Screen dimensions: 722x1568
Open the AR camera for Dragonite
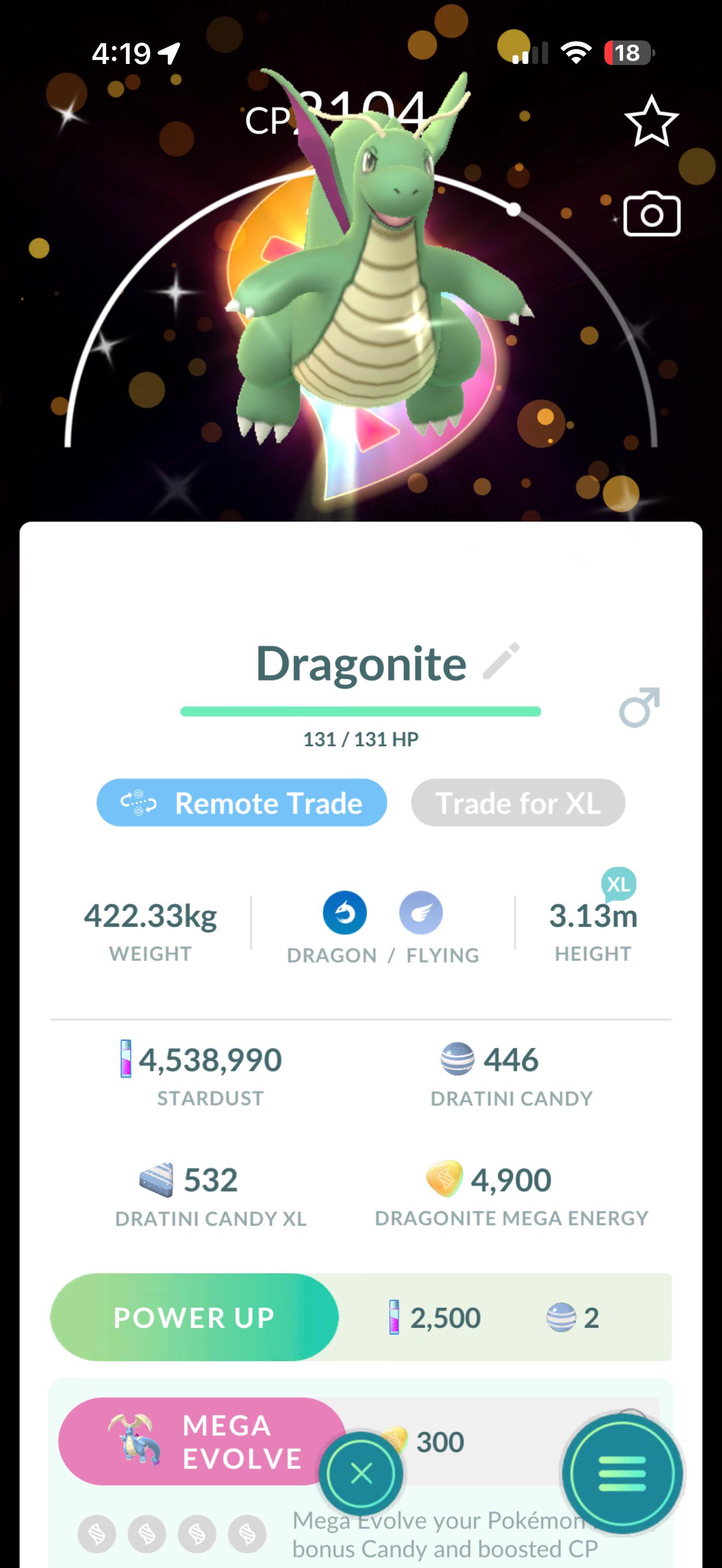651,214
